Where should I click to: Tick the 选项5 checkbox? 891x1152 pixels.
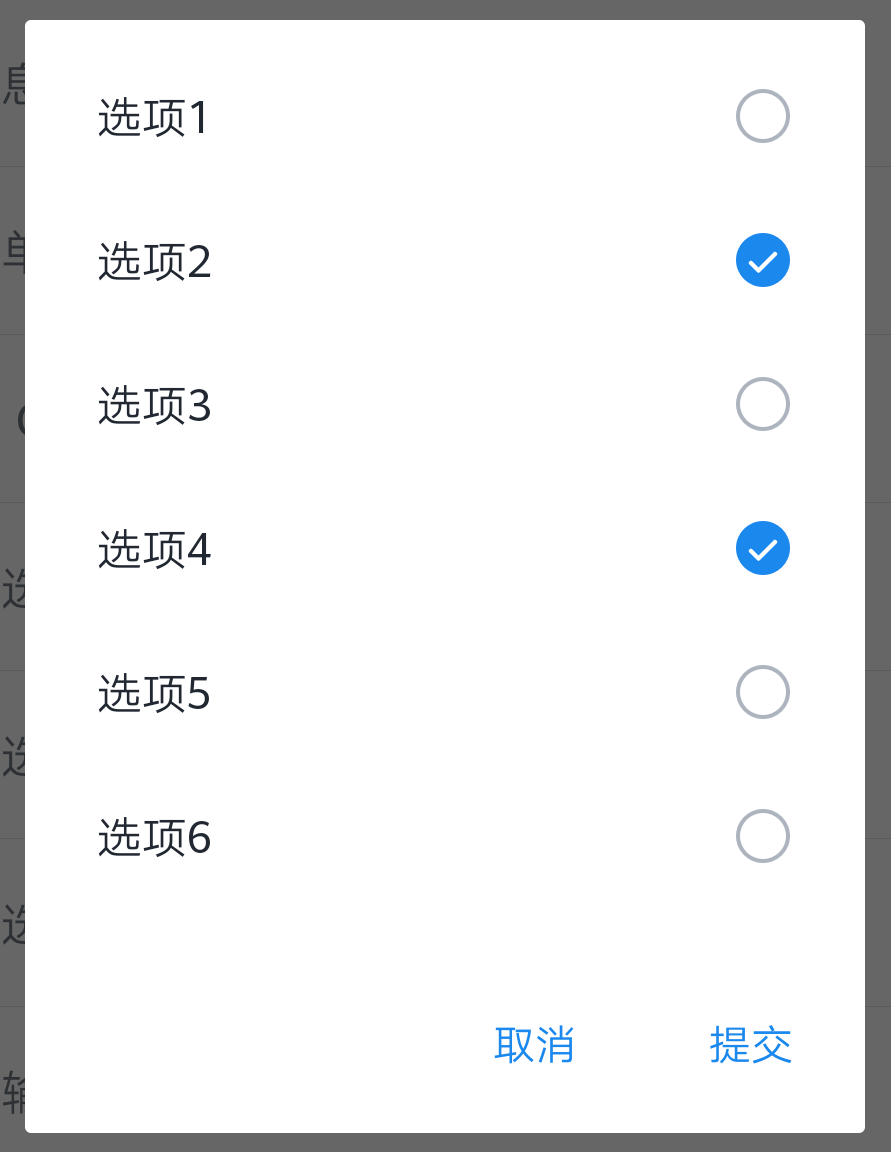[762, 692]
